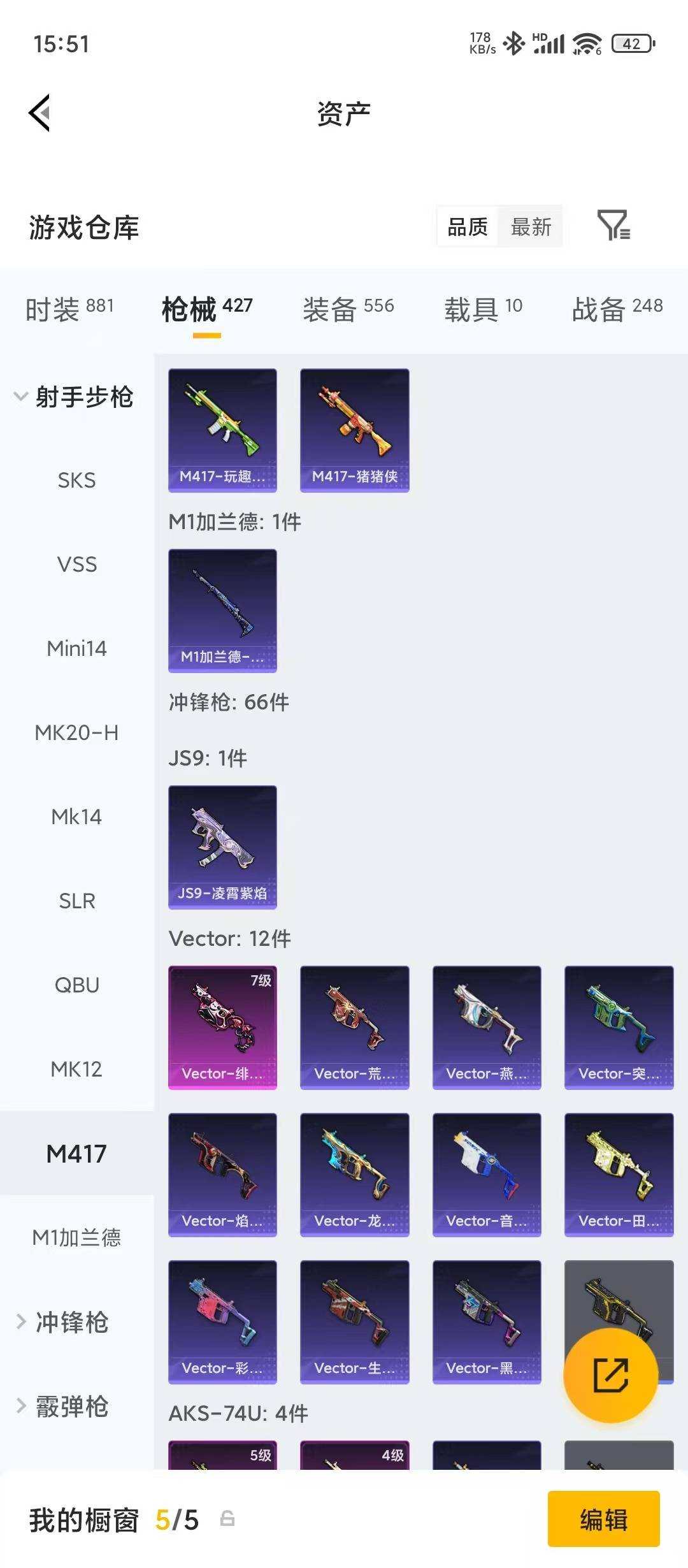
Task: Collapse the 射手步枪 category
Action: coord(73,397)
